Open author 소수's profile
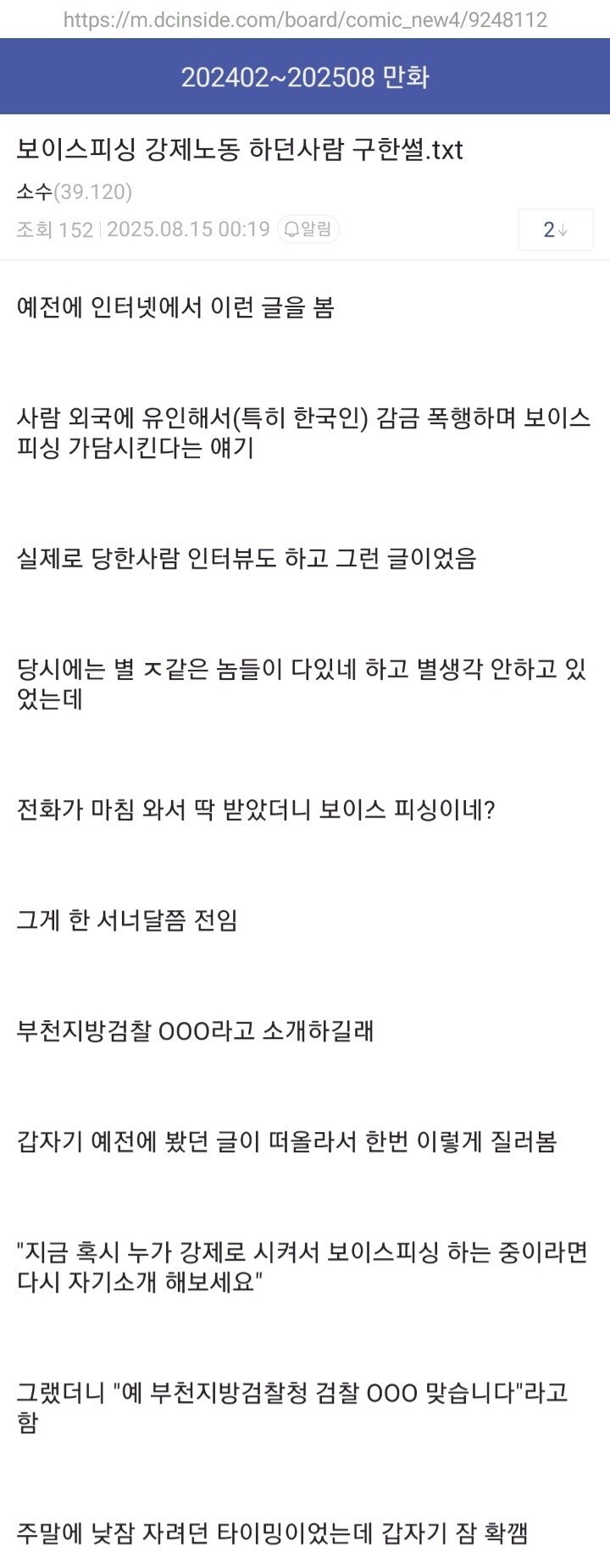610x1568 pixels. (x=36, y=192)
